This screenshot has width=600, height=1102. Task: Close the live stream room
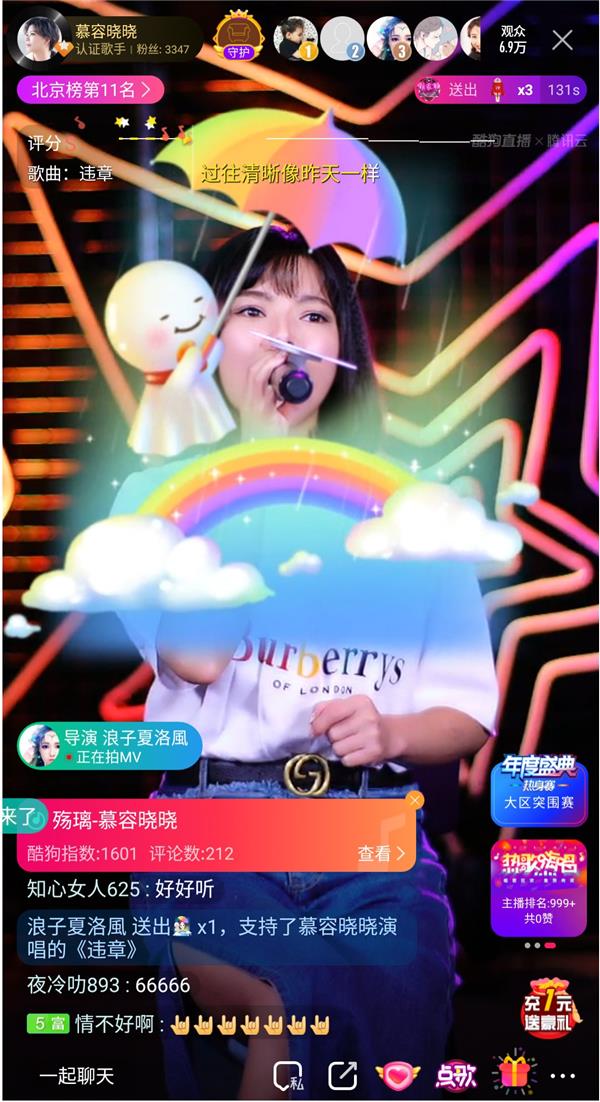click(x=563, y=40)
